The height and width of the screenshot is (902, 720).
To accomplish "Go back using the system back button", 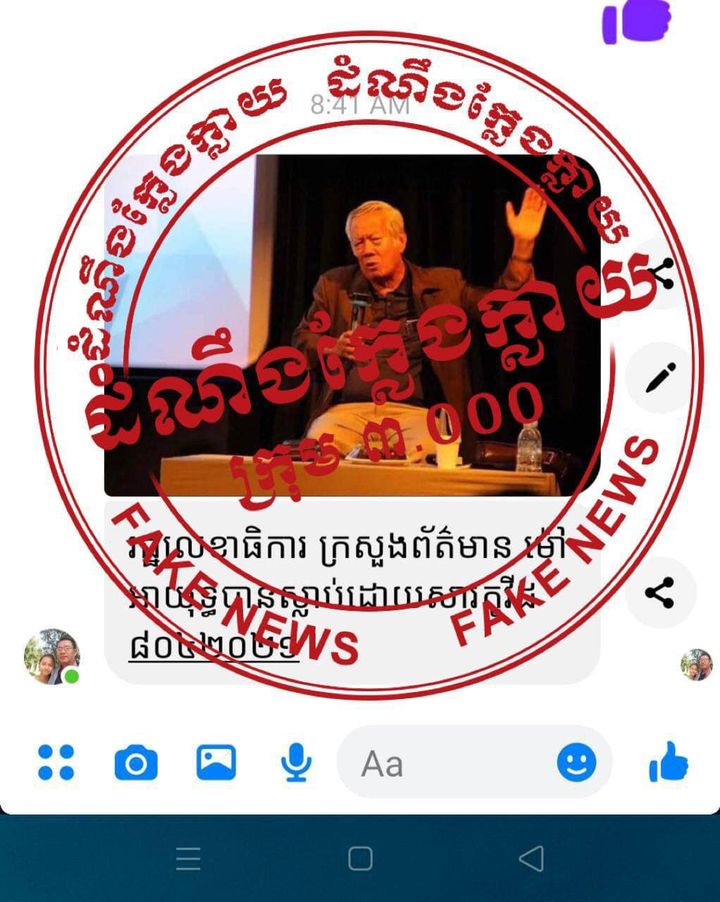I will click(x=532, y=858).
